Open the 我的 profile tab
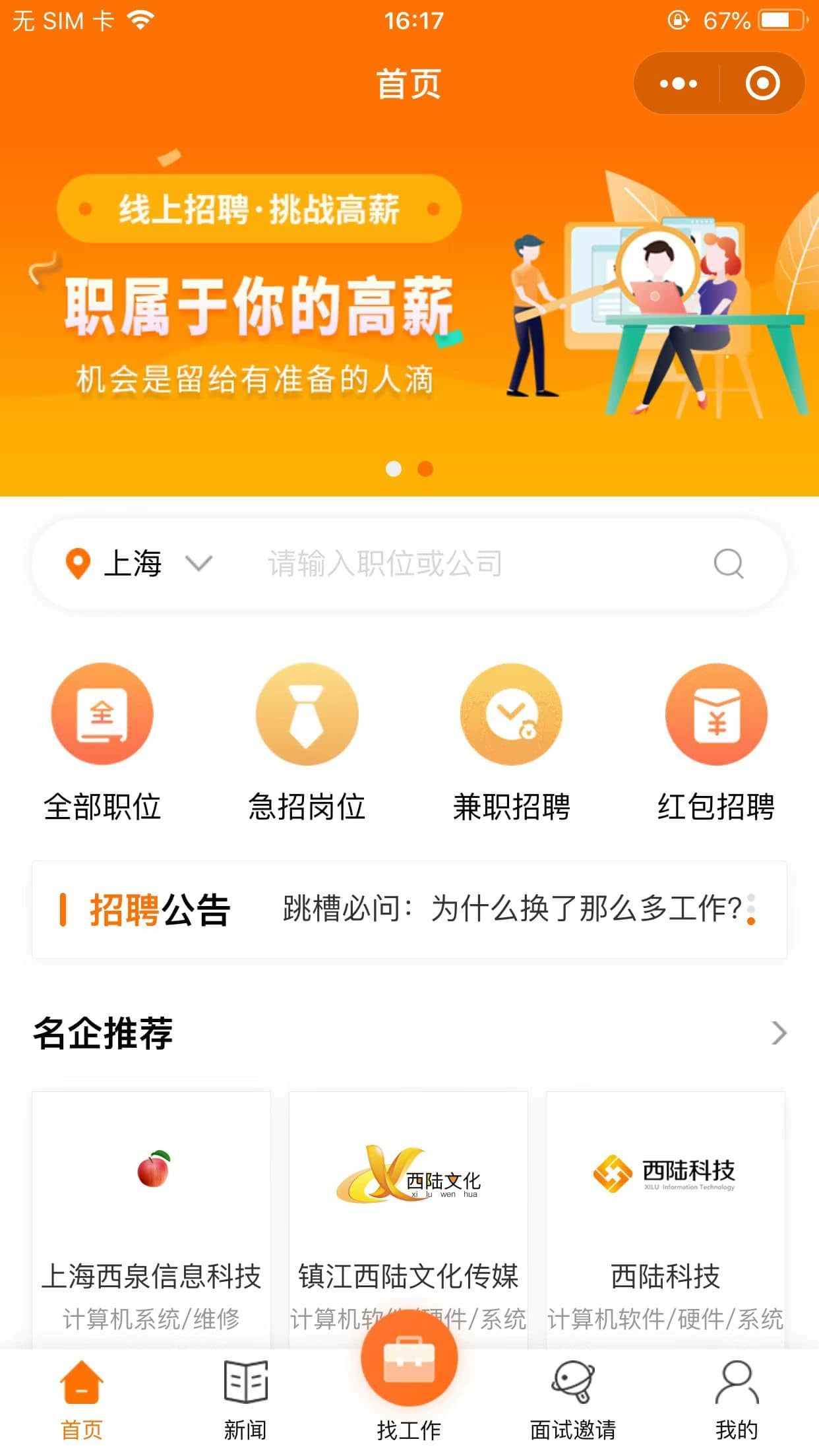Screen dimensions: 819x1456 [736, 1399]
